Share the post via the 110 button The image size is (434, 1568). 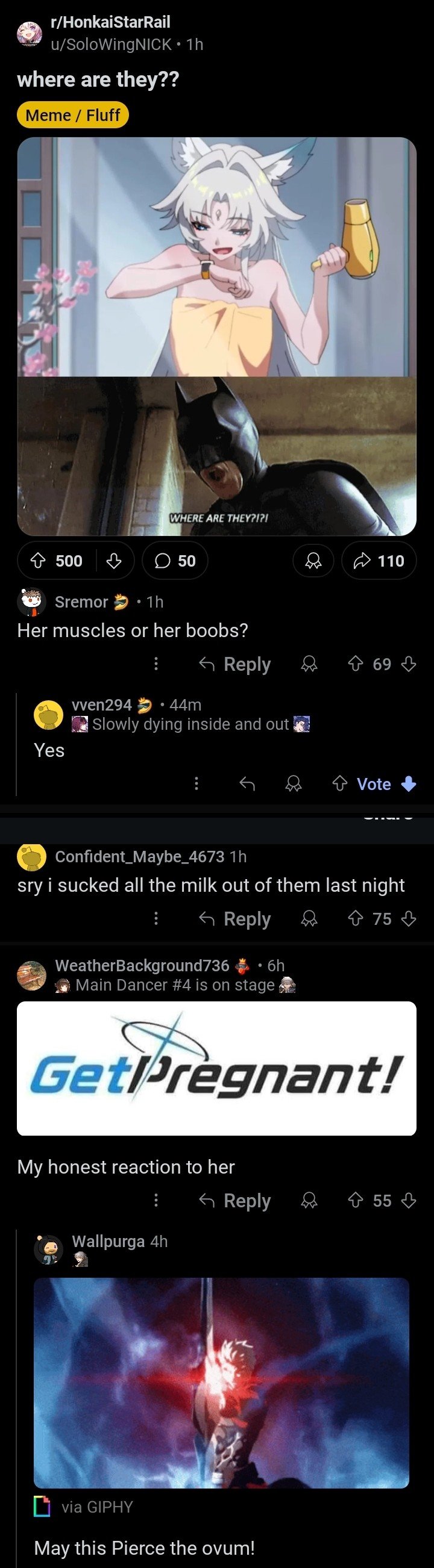pyautogui.click(x=379, y=561)
